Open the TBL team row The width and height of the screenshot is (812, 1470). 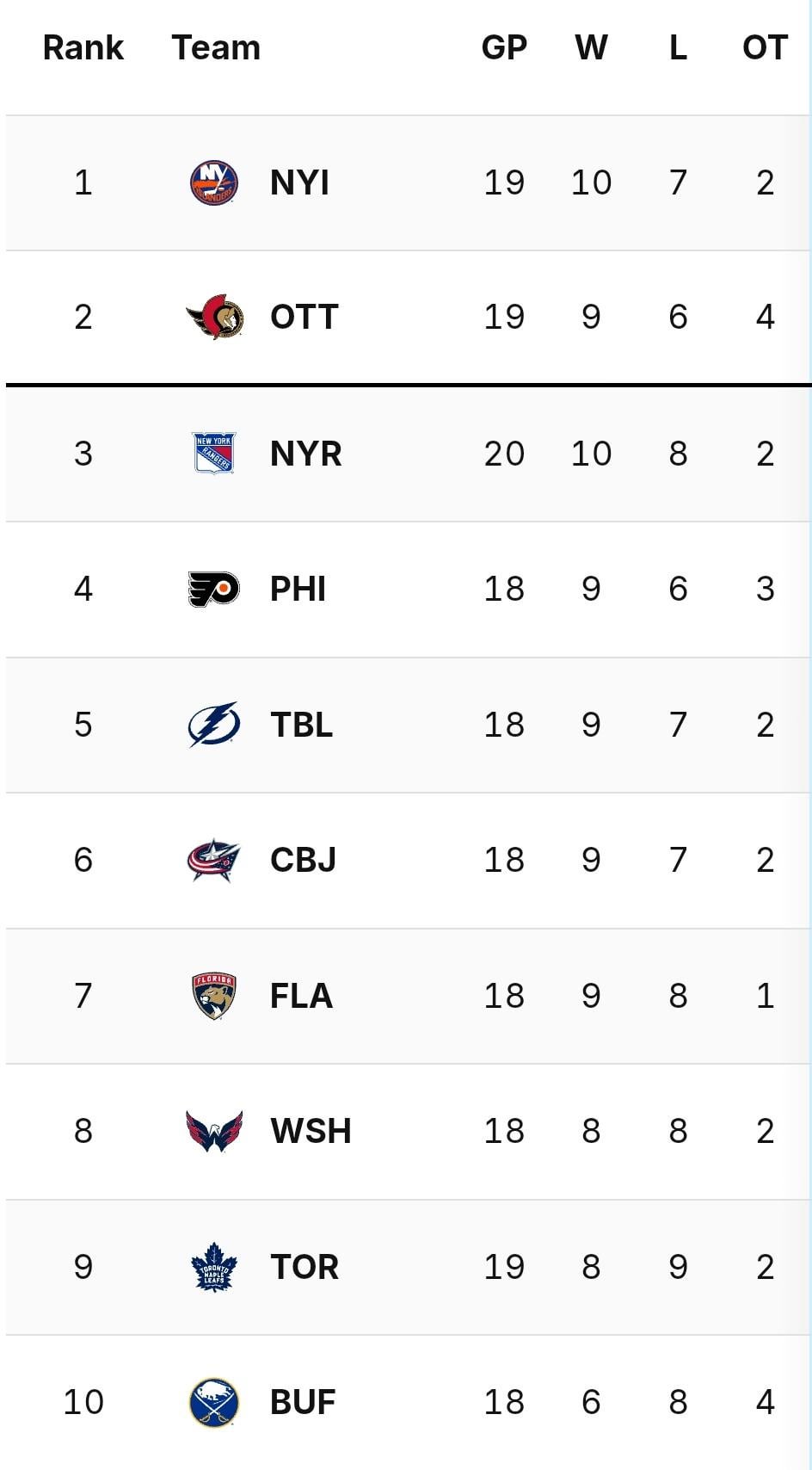(301, 725)
